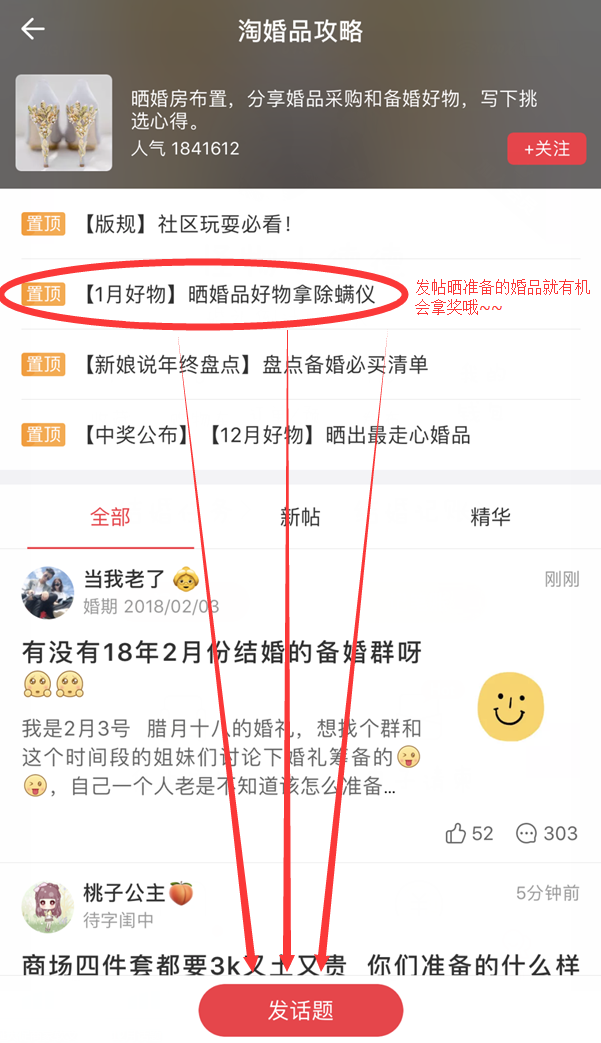View the 303 comments on 当我老了's post
The height and width of the screenshot is (1043, 601).
pyautogui.click(x=546, y=833)
